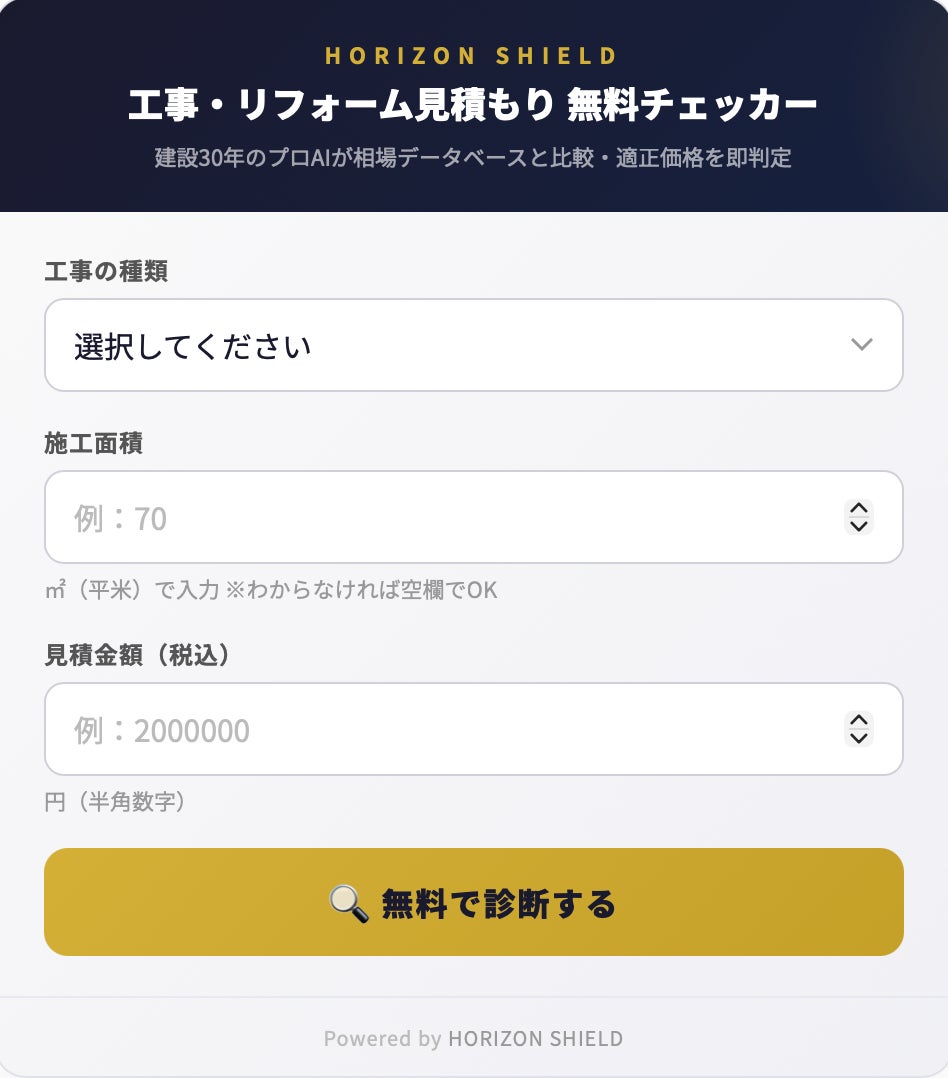Tap the stepper arrows in the 施工面積 field

coord(858,517)
